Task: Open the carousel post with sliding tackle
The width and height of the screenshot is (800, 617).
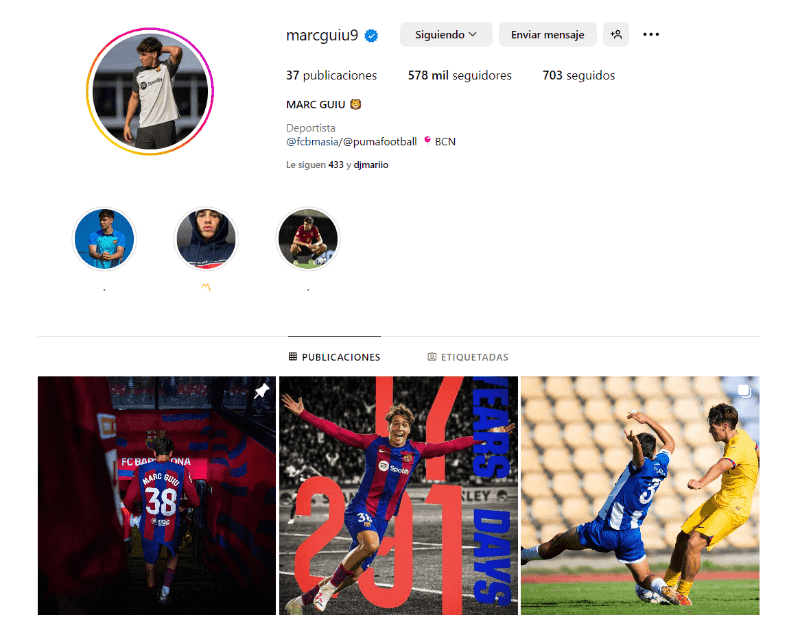Action: tap(640, 495)
